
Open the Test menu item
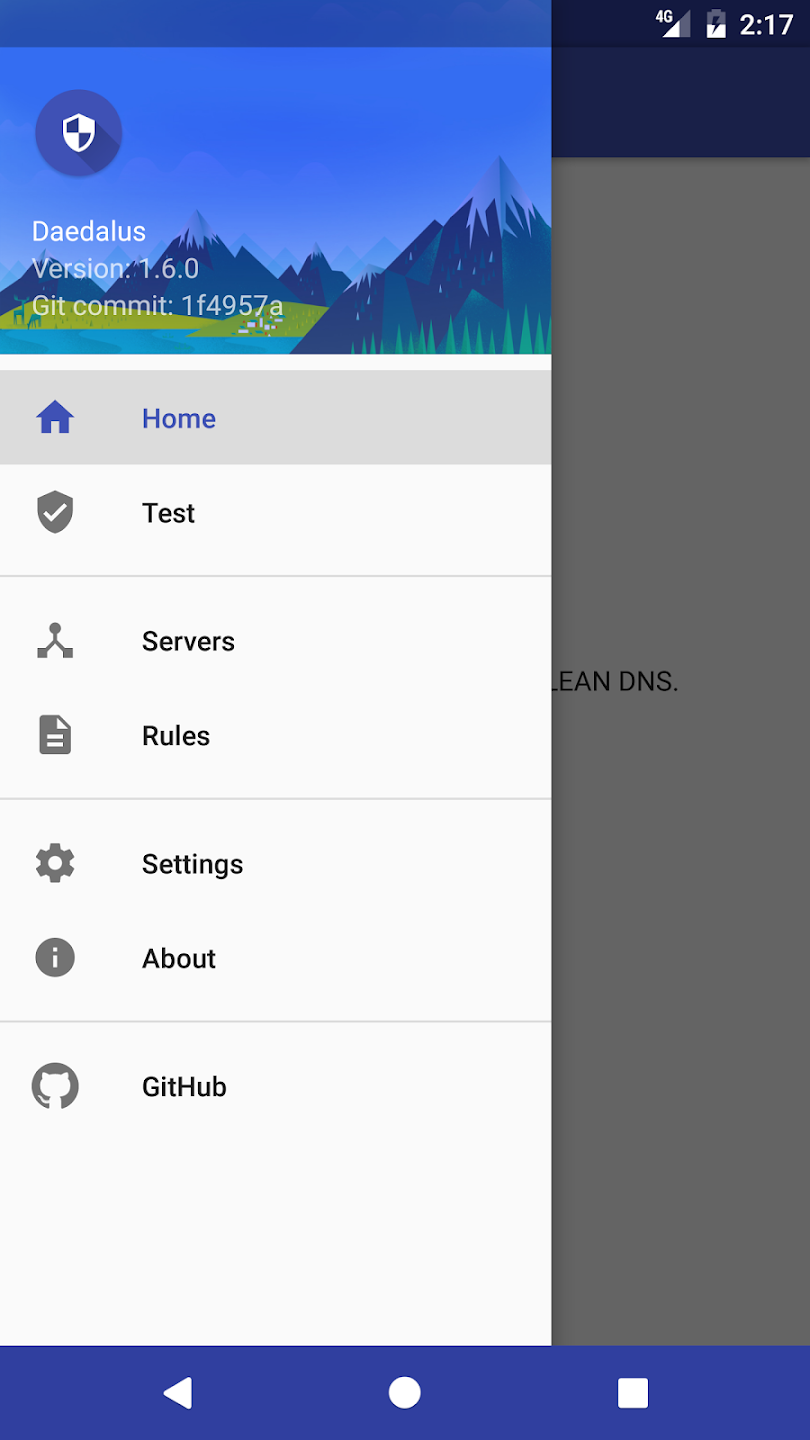[168, 513]
